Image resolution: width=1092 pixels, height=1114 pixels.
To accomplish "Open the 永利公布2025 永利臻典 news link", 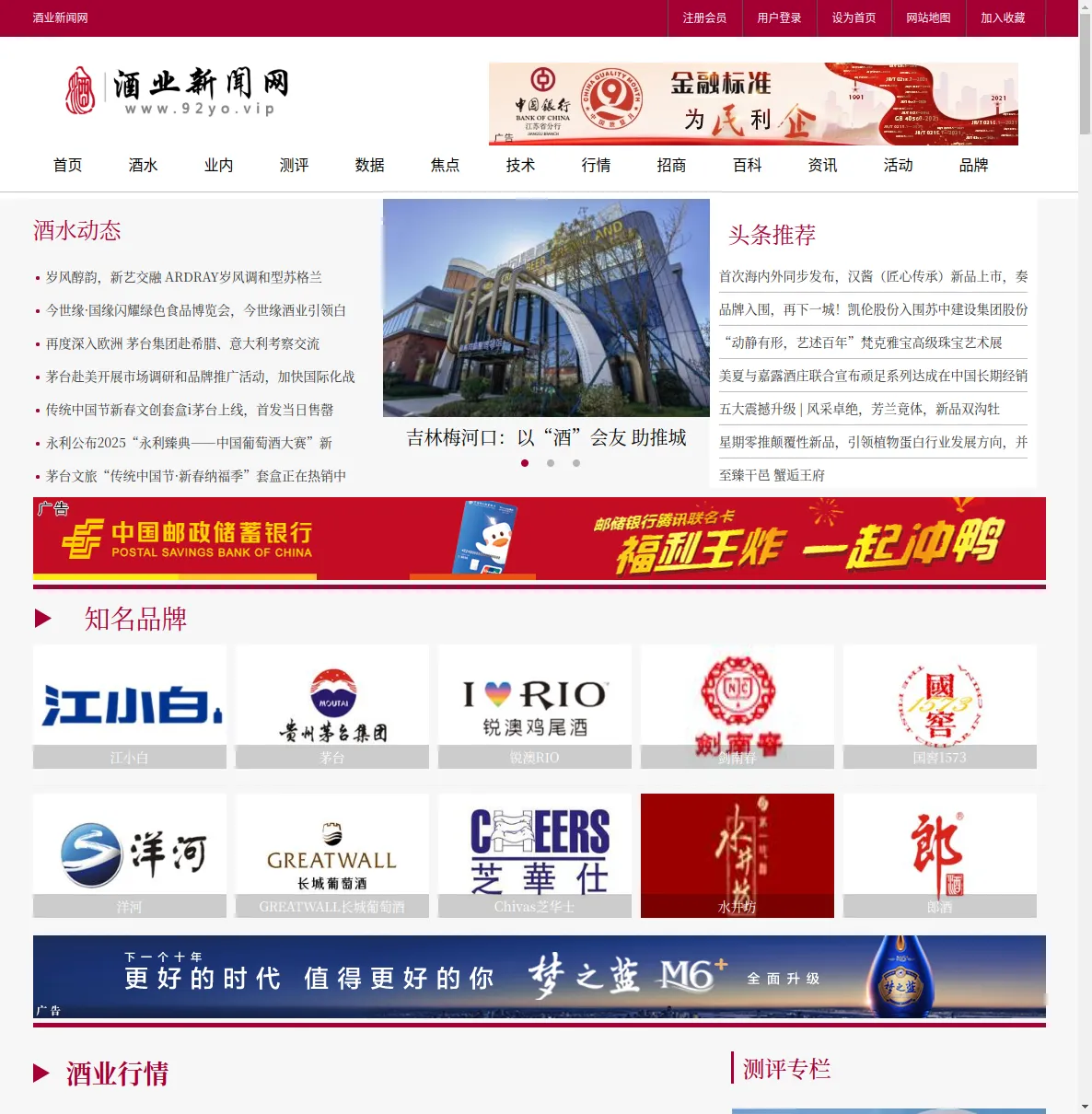I will [x=189, y=443].
